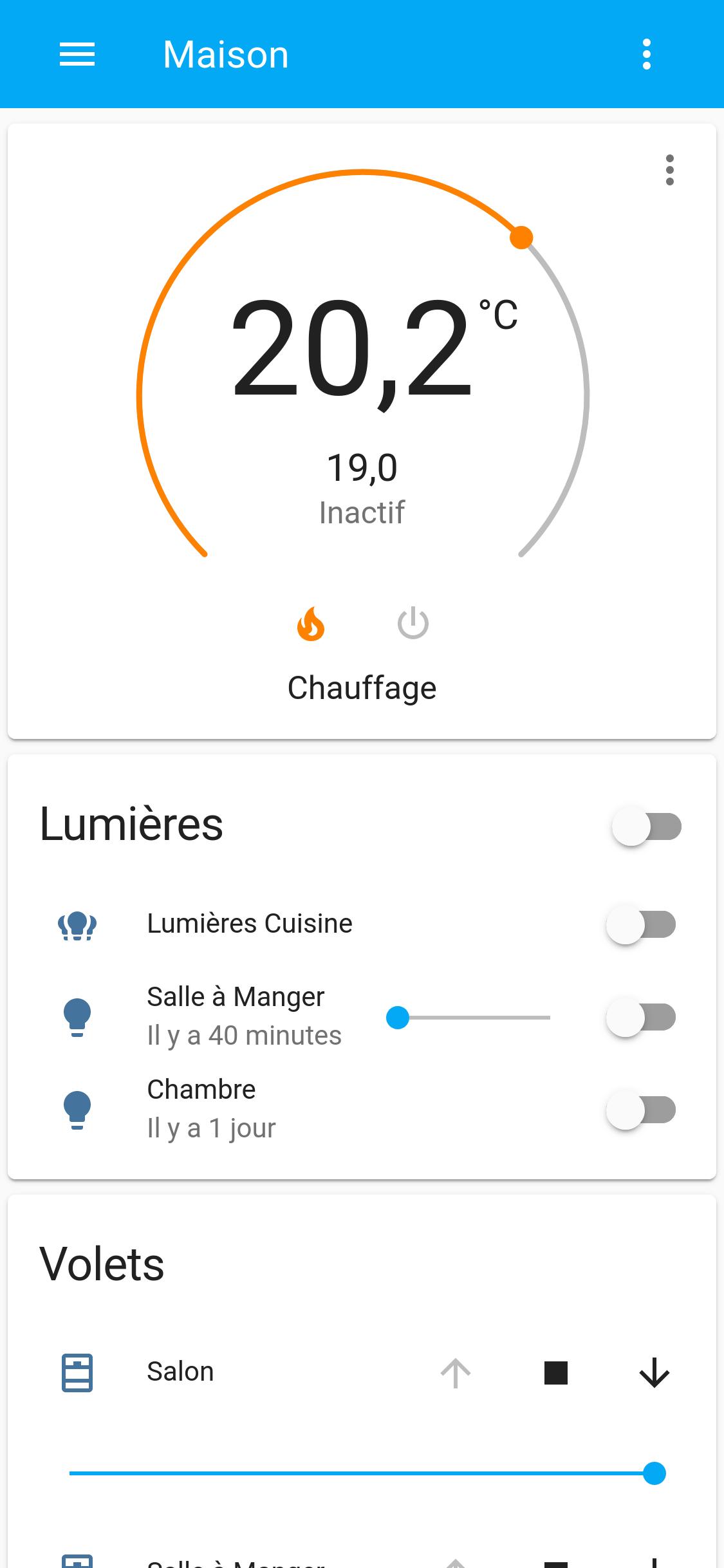This screenshot has width=724, height=1568.
Task: Select the flame heating mode icon
Action: (x=311, y=624)
